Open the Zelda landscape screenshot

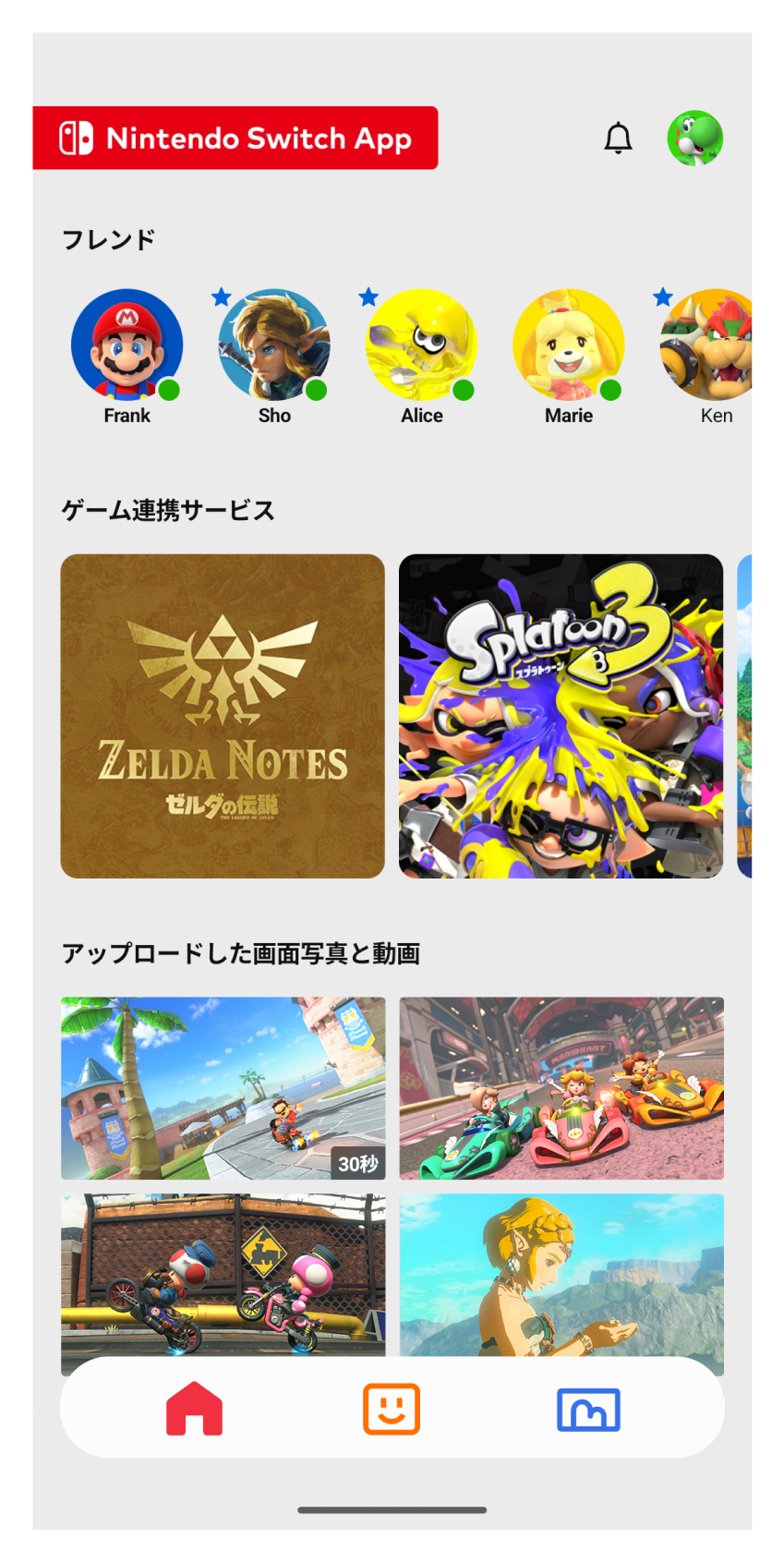point(561,1275)
